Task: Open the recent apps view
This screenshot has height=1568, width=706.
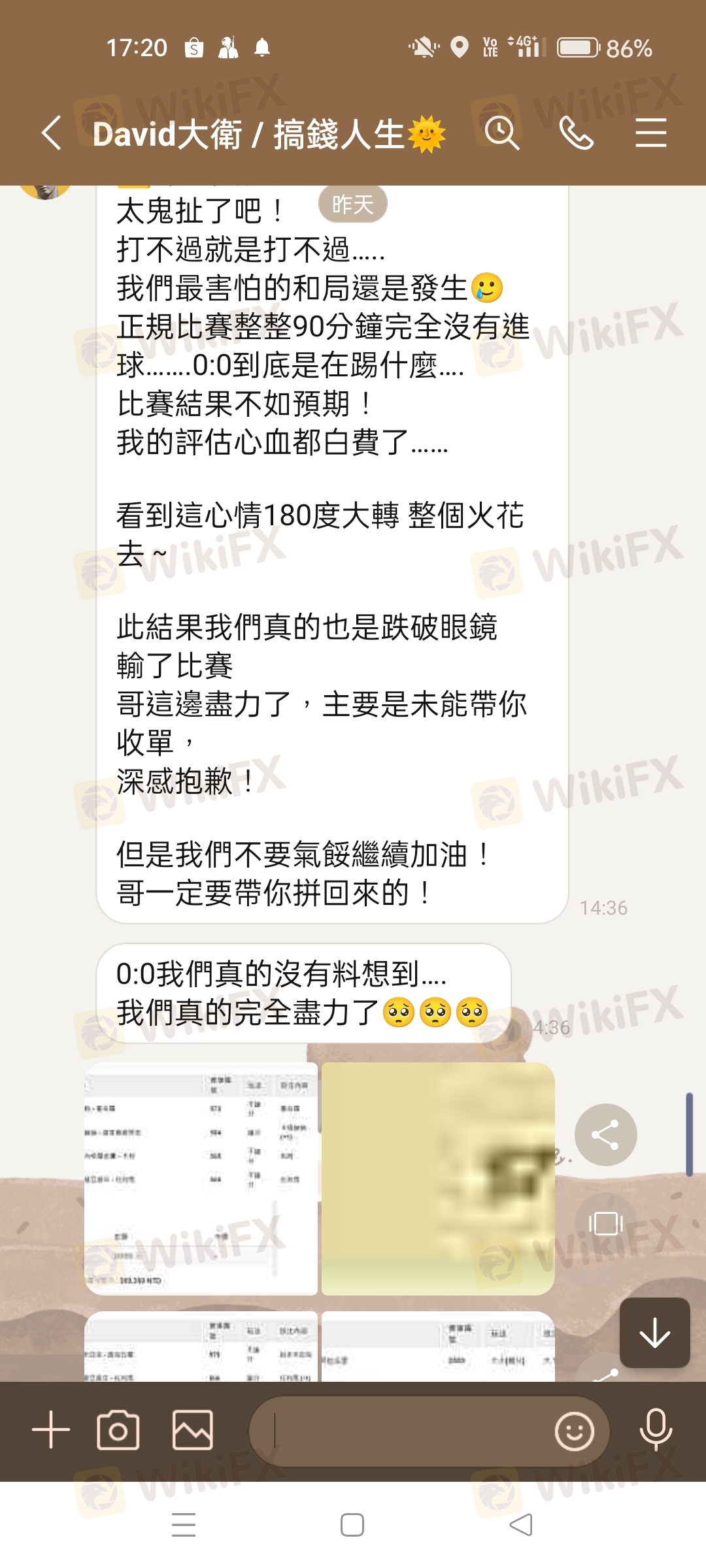Action: click(184, 1525)
